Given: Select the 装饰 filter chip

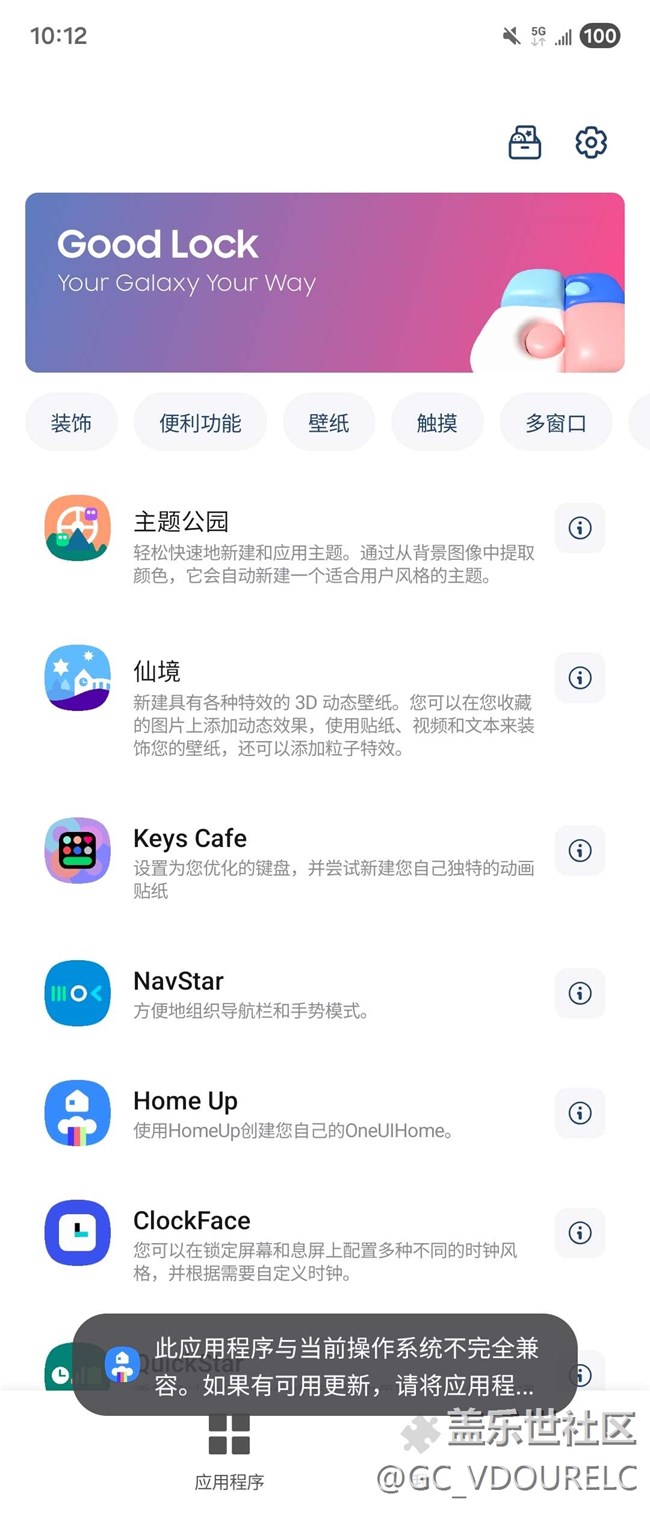Looking at the screenshot, I should [71, 423].
